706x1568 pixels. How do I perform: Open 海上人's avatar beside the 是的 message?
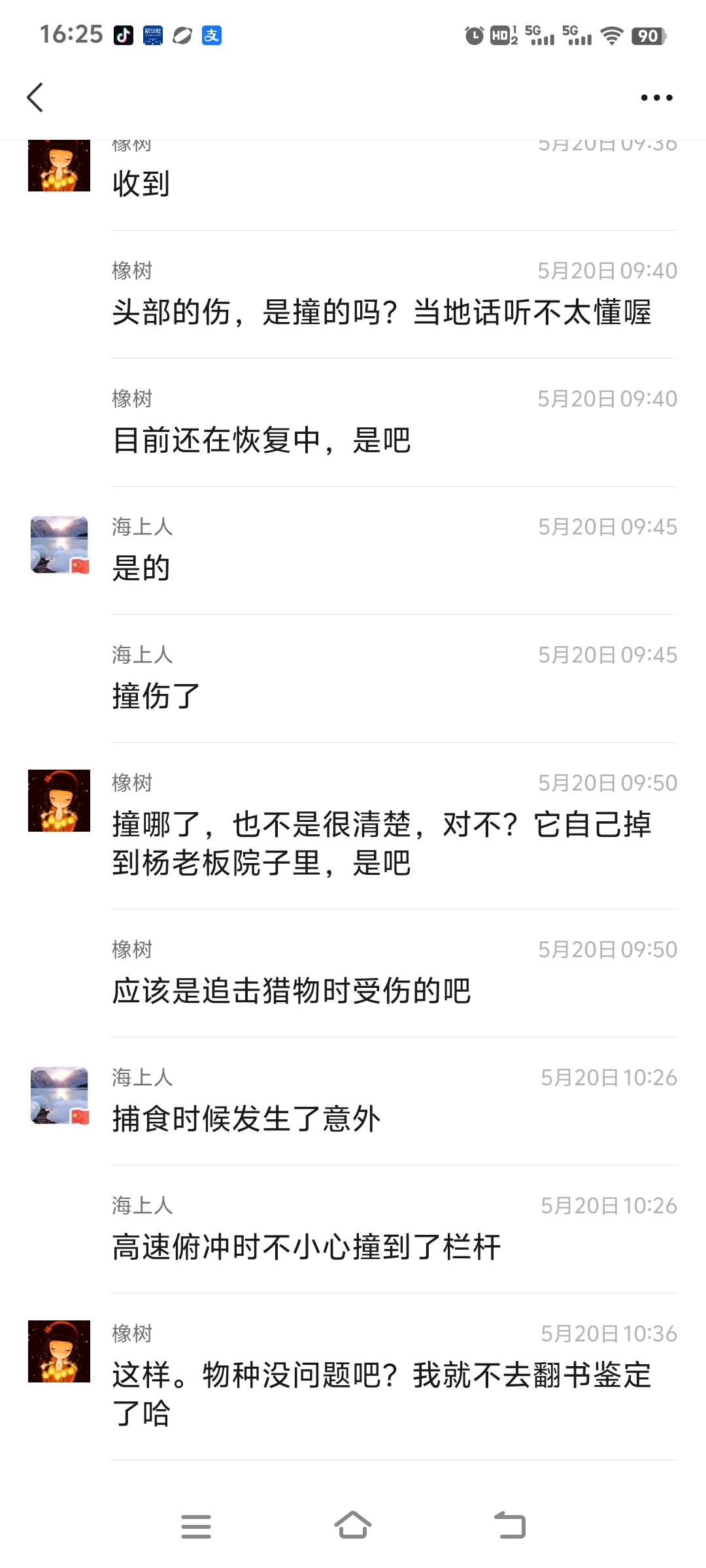pyautogui.click(x=59, y=544)
